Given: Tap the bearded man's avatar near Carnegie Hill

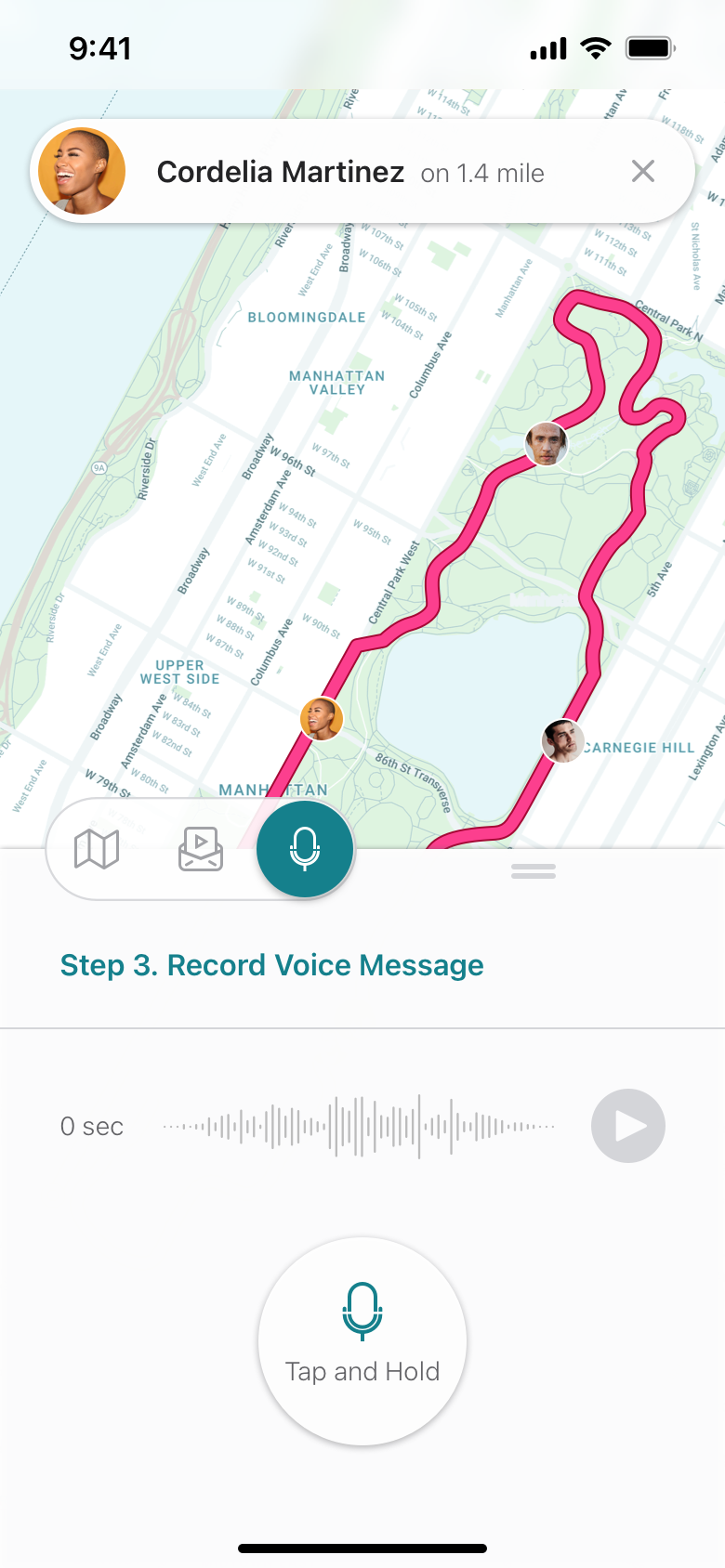Looking at the screenshot, I should click(563, 741).
